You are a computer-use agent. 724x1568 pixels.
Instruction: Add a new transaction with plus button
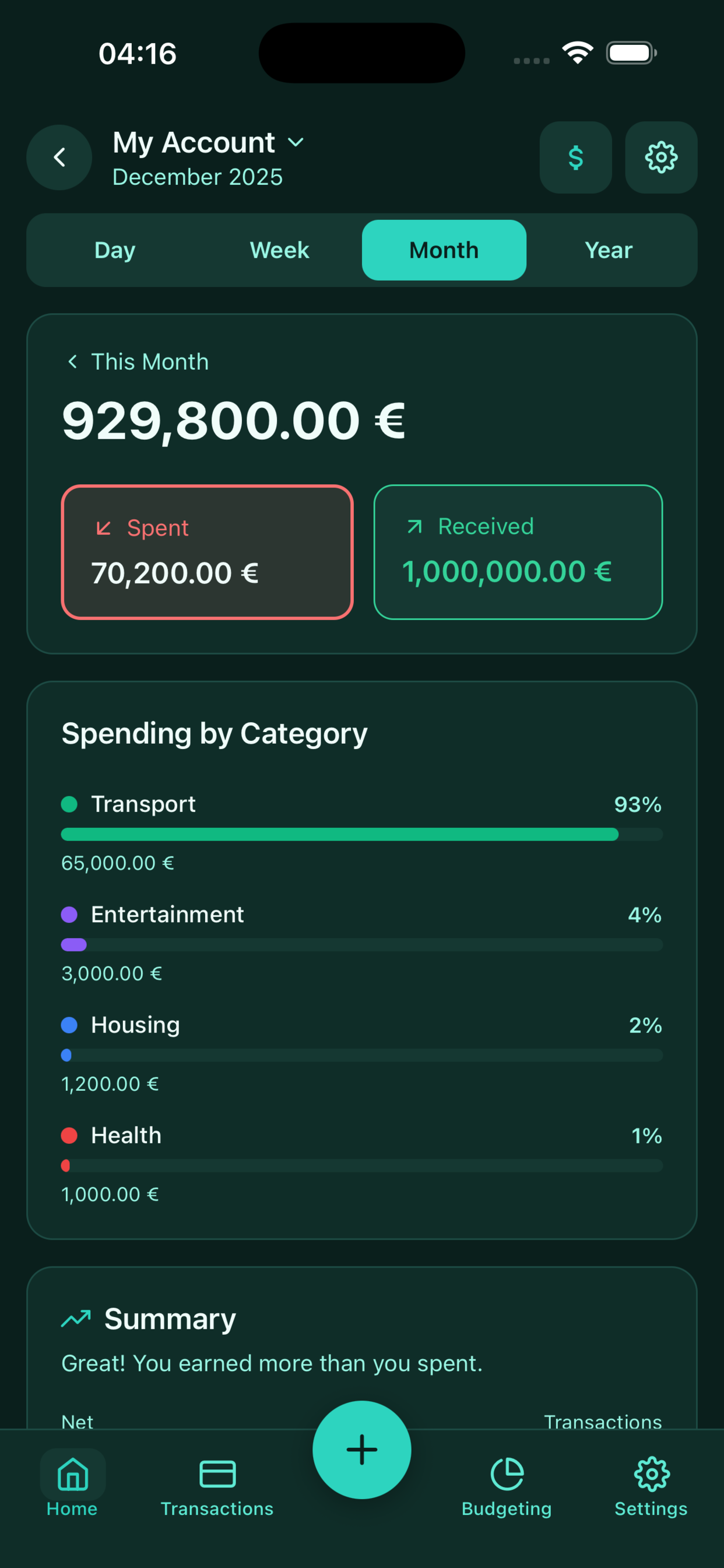361,1450
